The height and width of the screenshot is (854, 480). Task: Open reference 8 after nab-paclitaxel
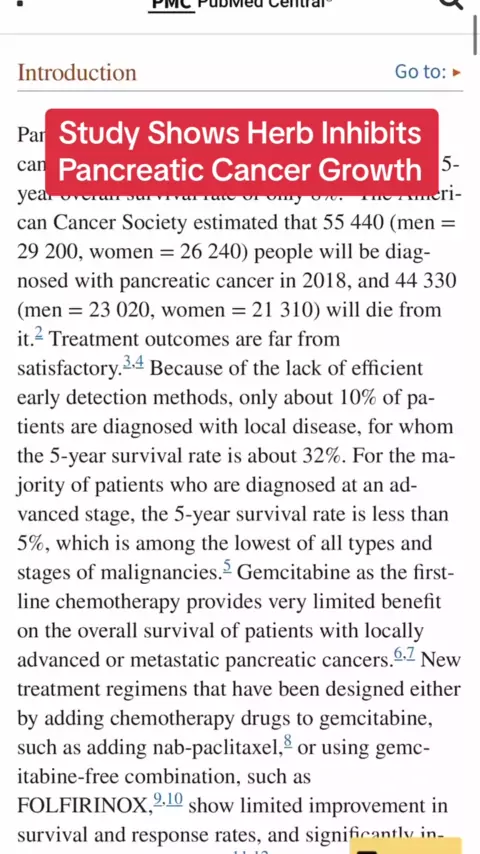coord(288,742)
